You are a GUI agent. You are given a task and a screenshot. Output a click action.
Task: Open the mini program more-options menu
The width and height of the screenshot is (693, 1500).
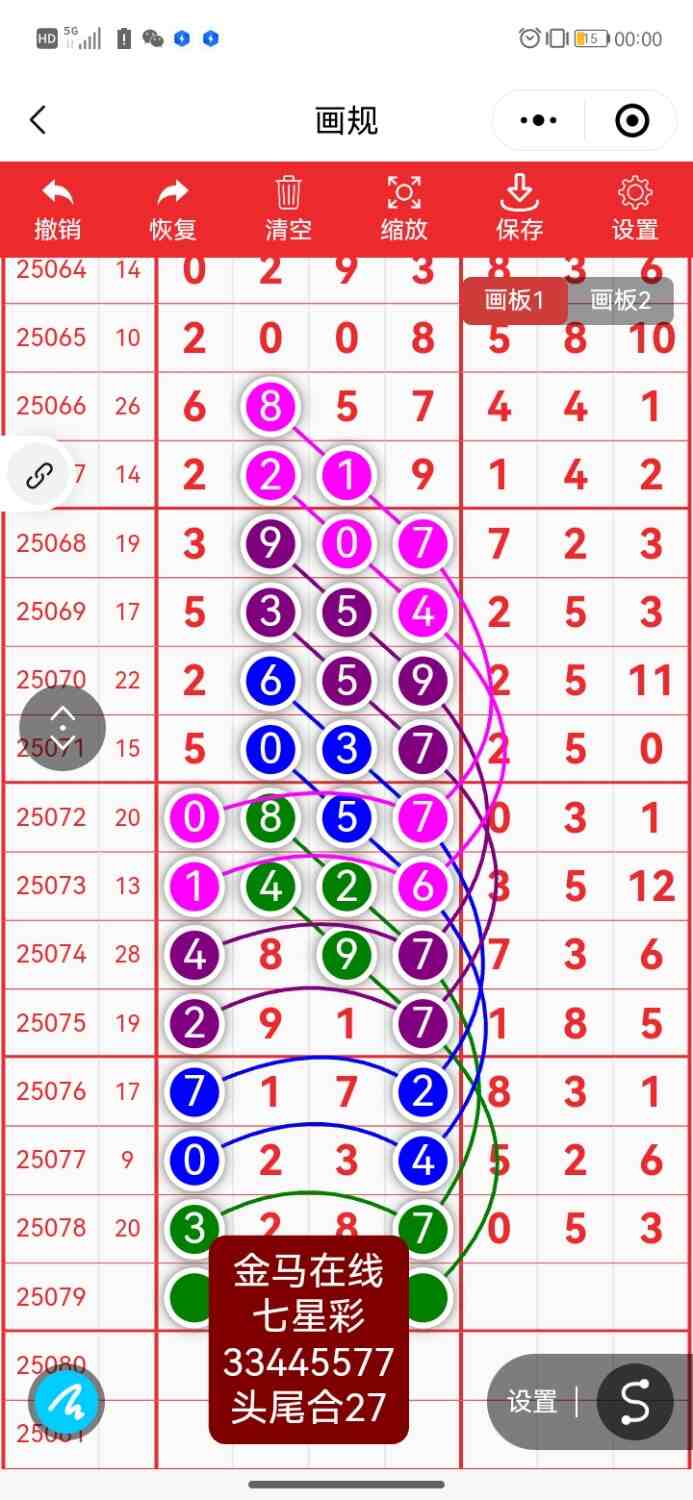539,121
